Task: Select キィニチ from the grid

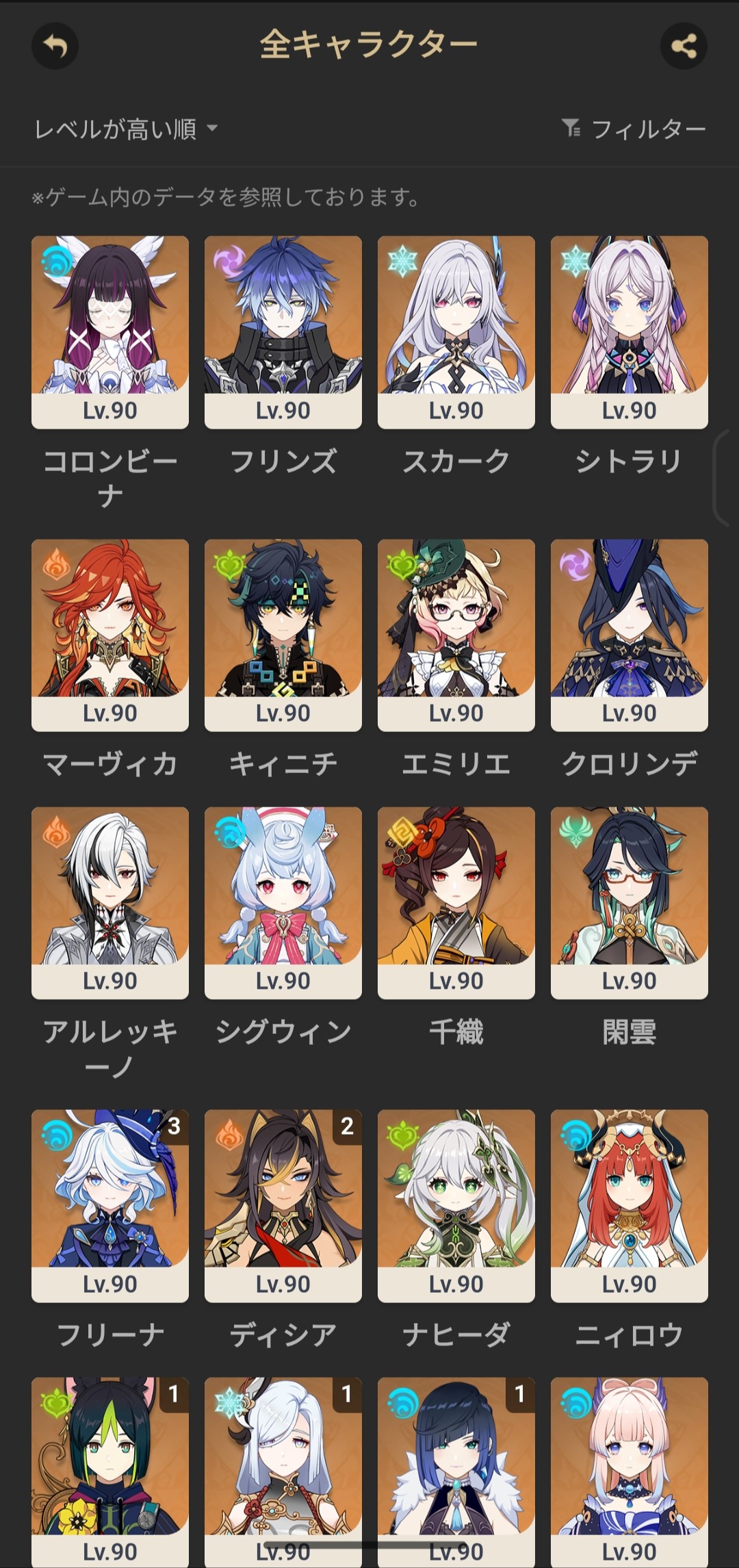Action: [283, 635]
